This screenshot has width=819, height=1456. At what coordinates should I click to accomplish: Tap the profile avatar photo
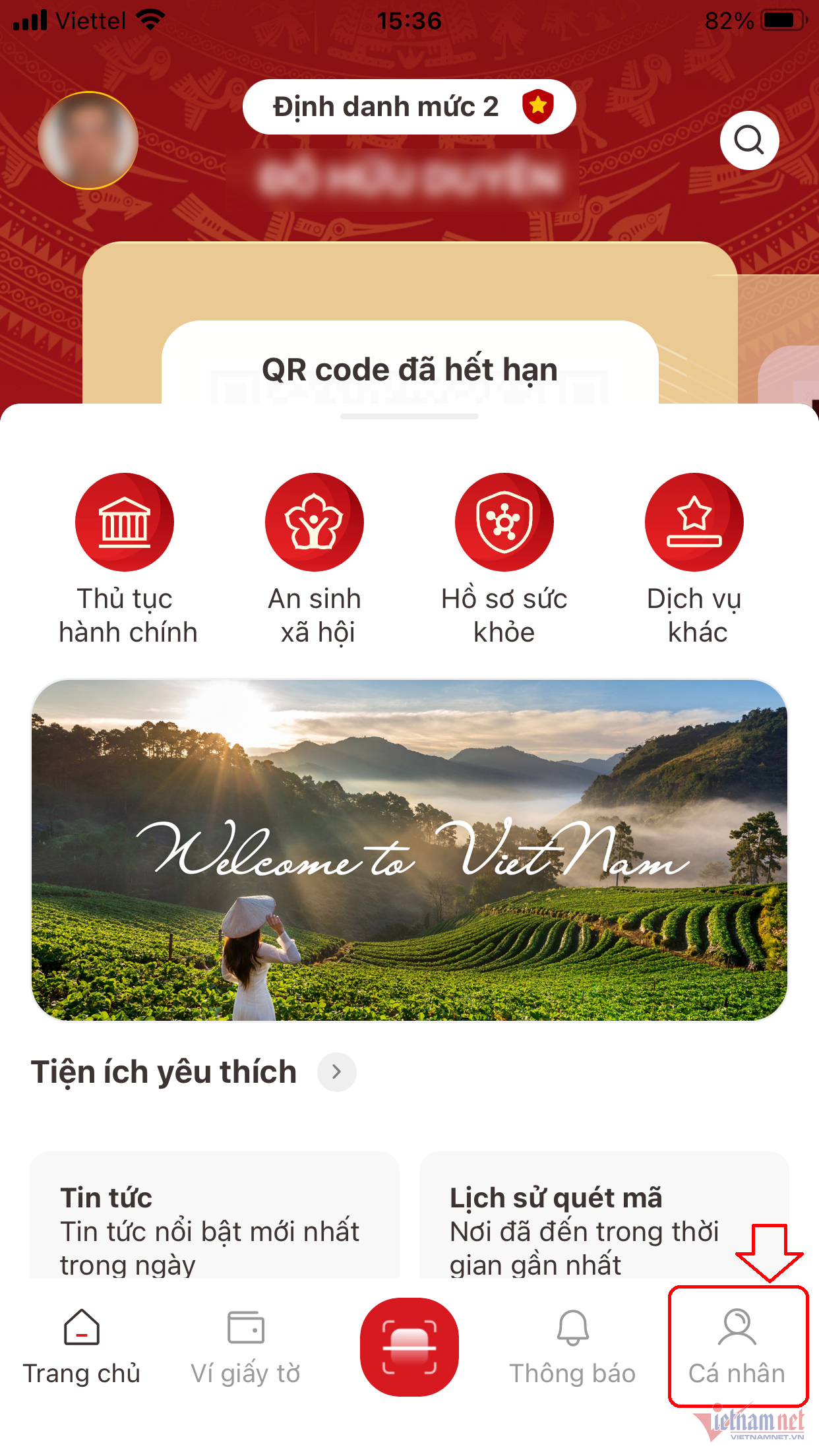coord(88,140)
